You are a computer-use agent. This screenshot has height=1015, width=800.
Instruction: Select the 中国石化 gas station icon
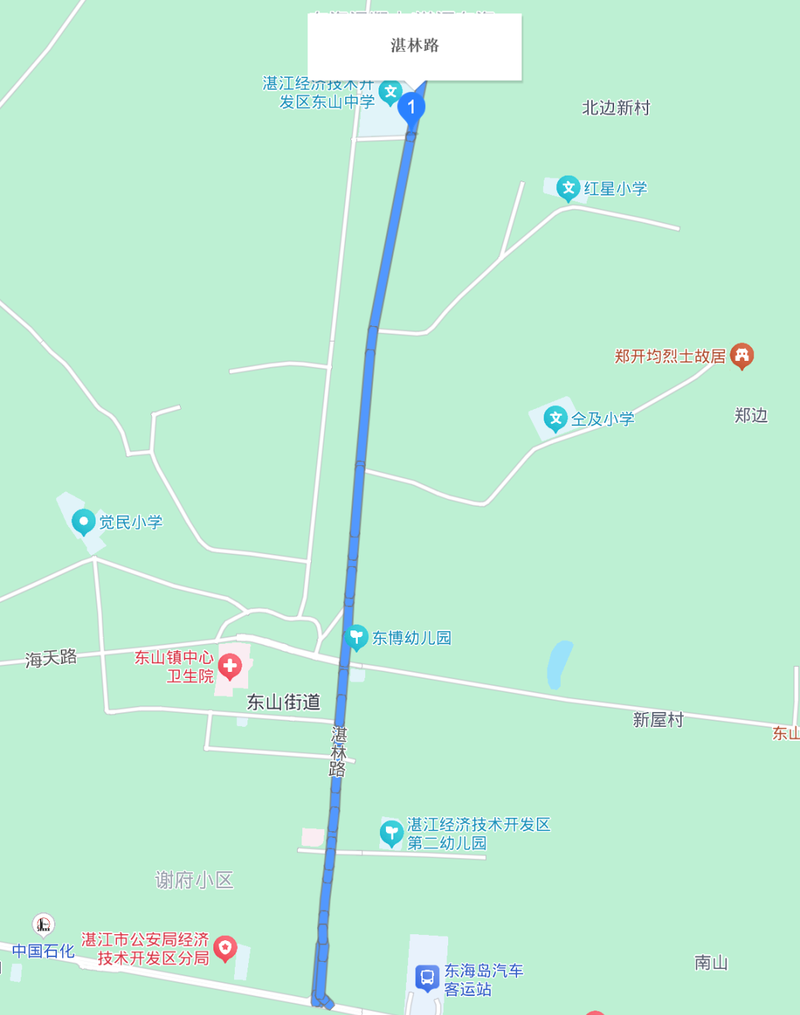click(41, 925)
